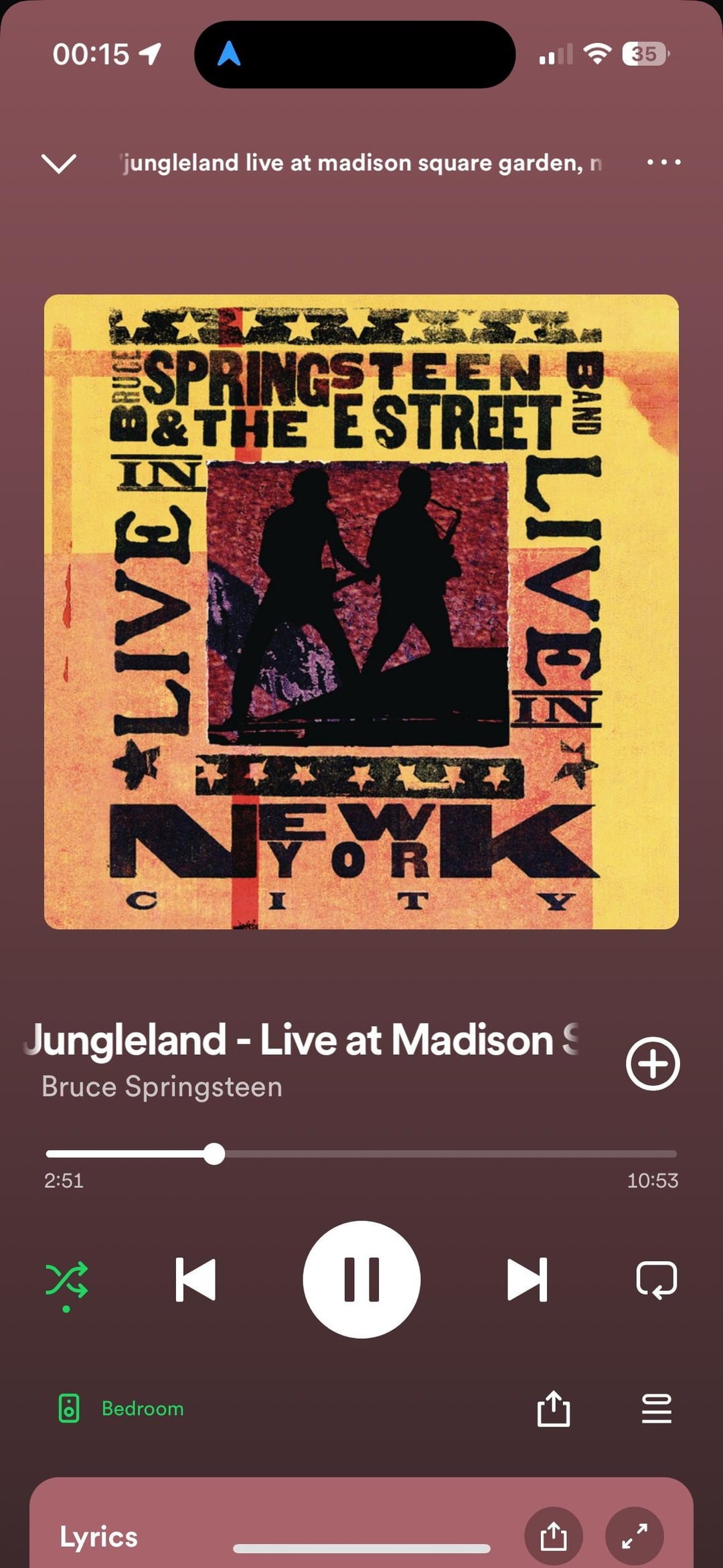Open Bruce Springsteen artist page
723x1568 pixels.
click(x=162, y=1086)
